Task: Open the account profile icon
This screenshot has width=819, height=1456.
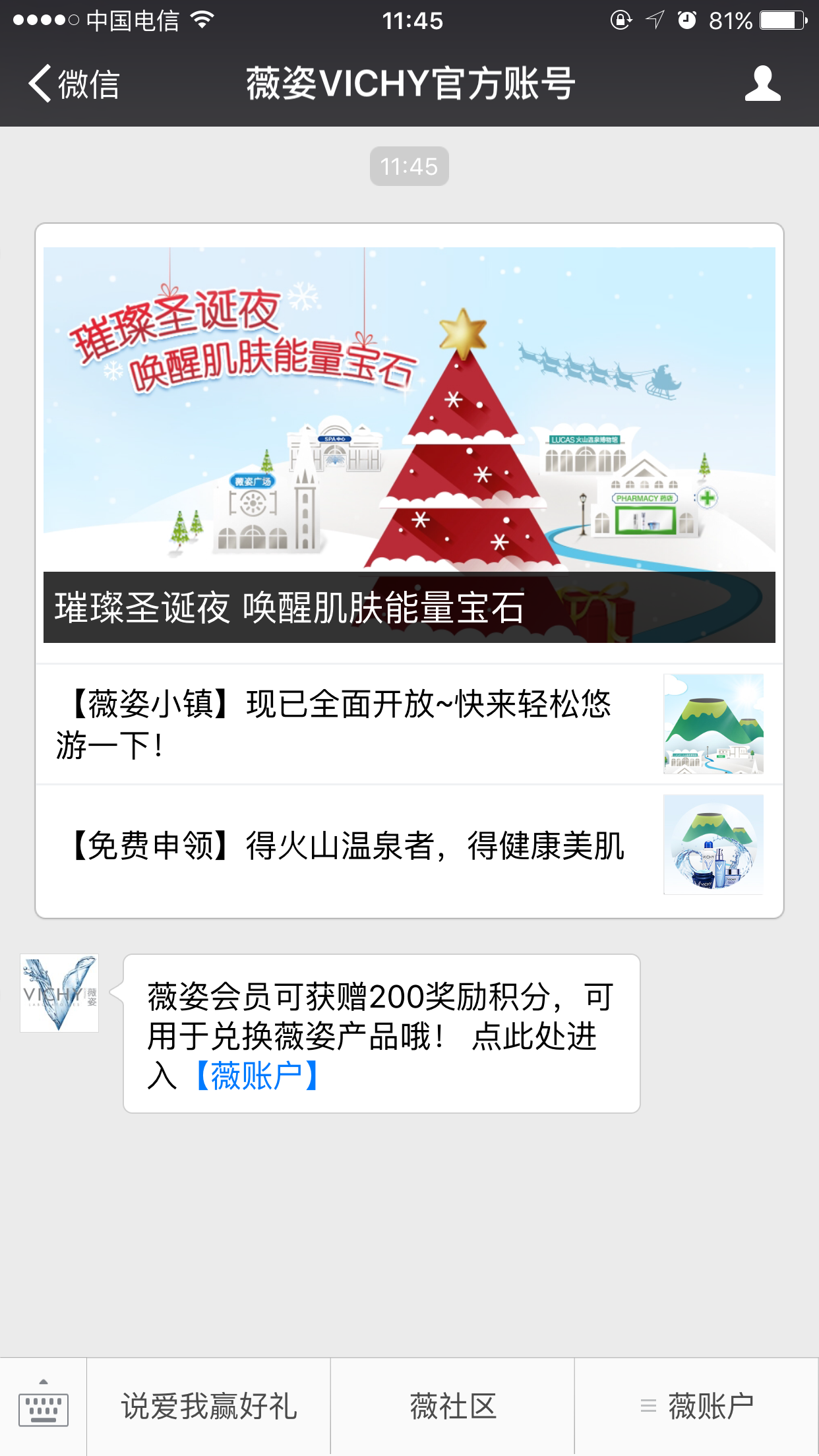Action: click(763, 84)
